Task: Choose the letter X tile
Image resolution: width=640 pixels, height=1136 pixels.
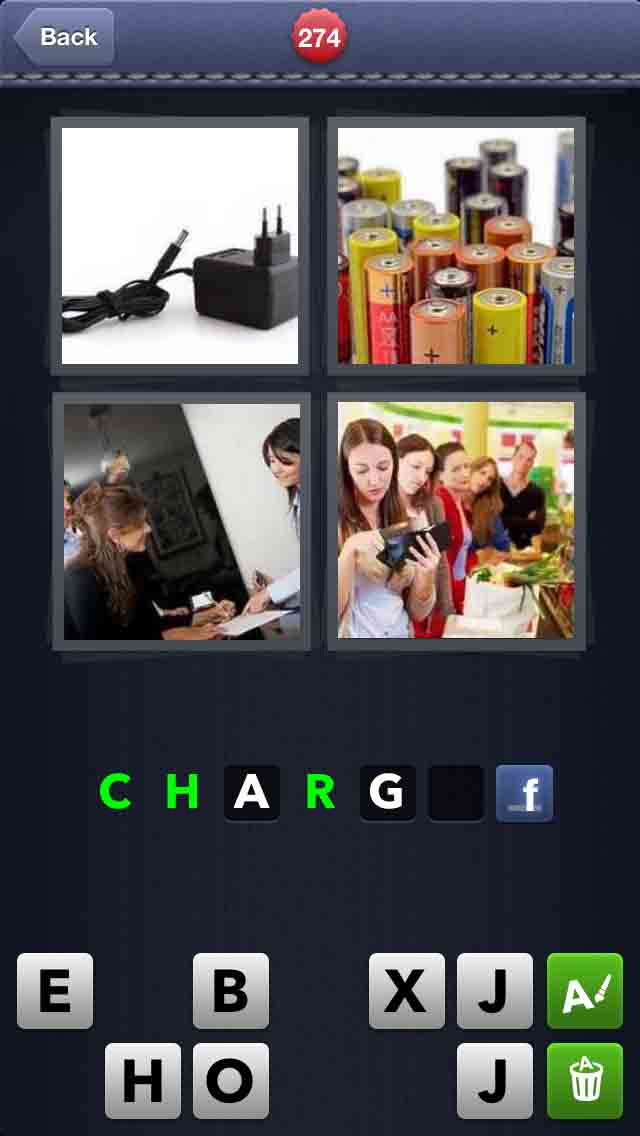Action: tap(407, 991)
